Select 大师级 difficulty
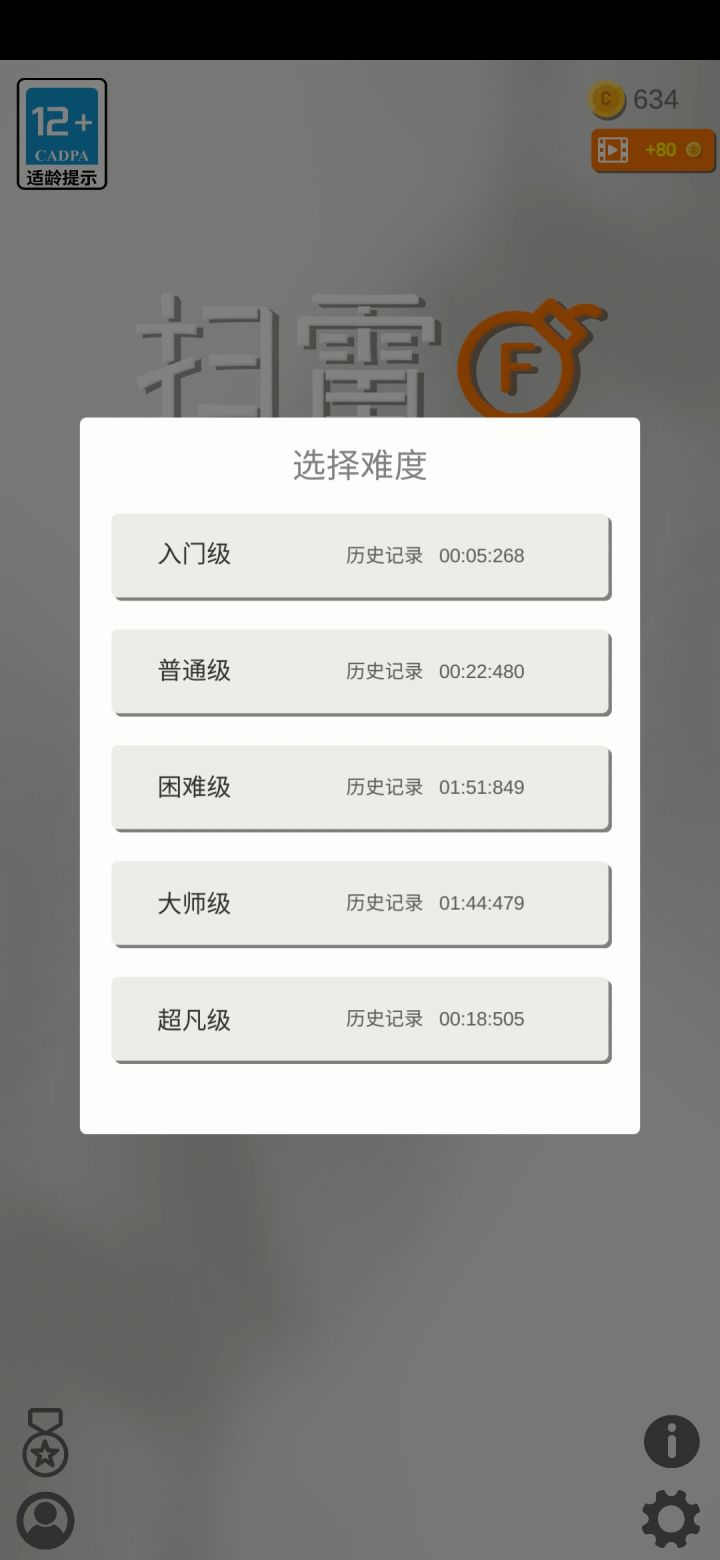Viewport: 720px width, 1560px height. (x=360, y=903)
